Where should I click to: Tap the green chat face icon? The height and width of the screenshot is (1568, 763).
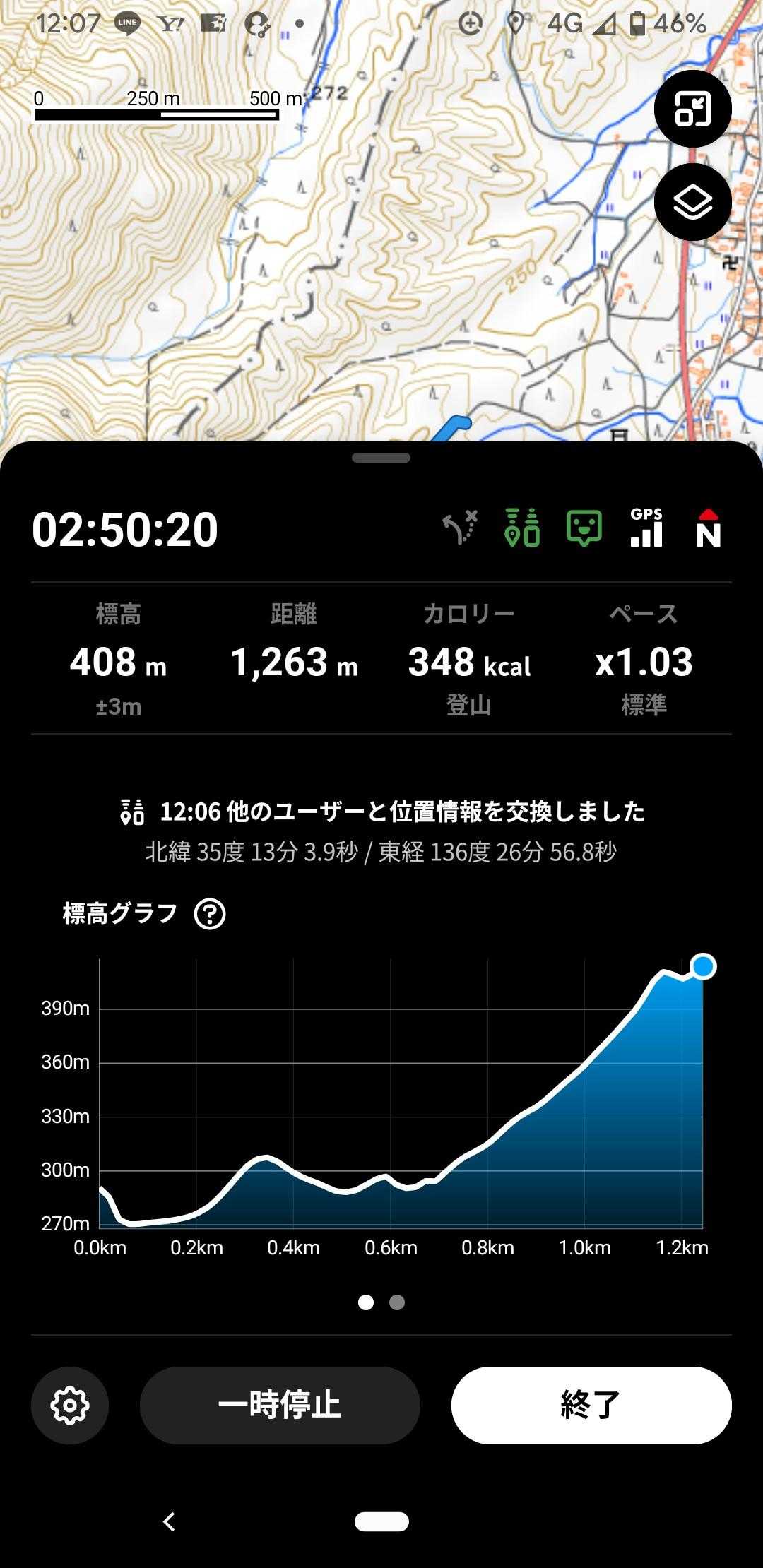[584, 528]
